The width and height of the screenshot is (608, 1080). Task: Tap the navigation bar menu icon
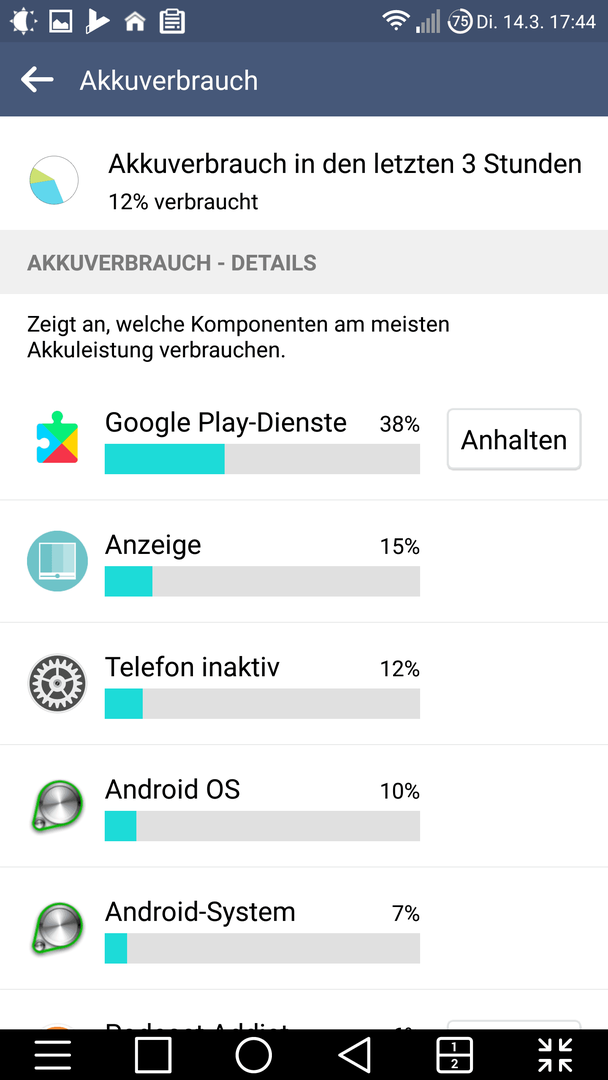pyautogui.click(x=52, y=1055)
